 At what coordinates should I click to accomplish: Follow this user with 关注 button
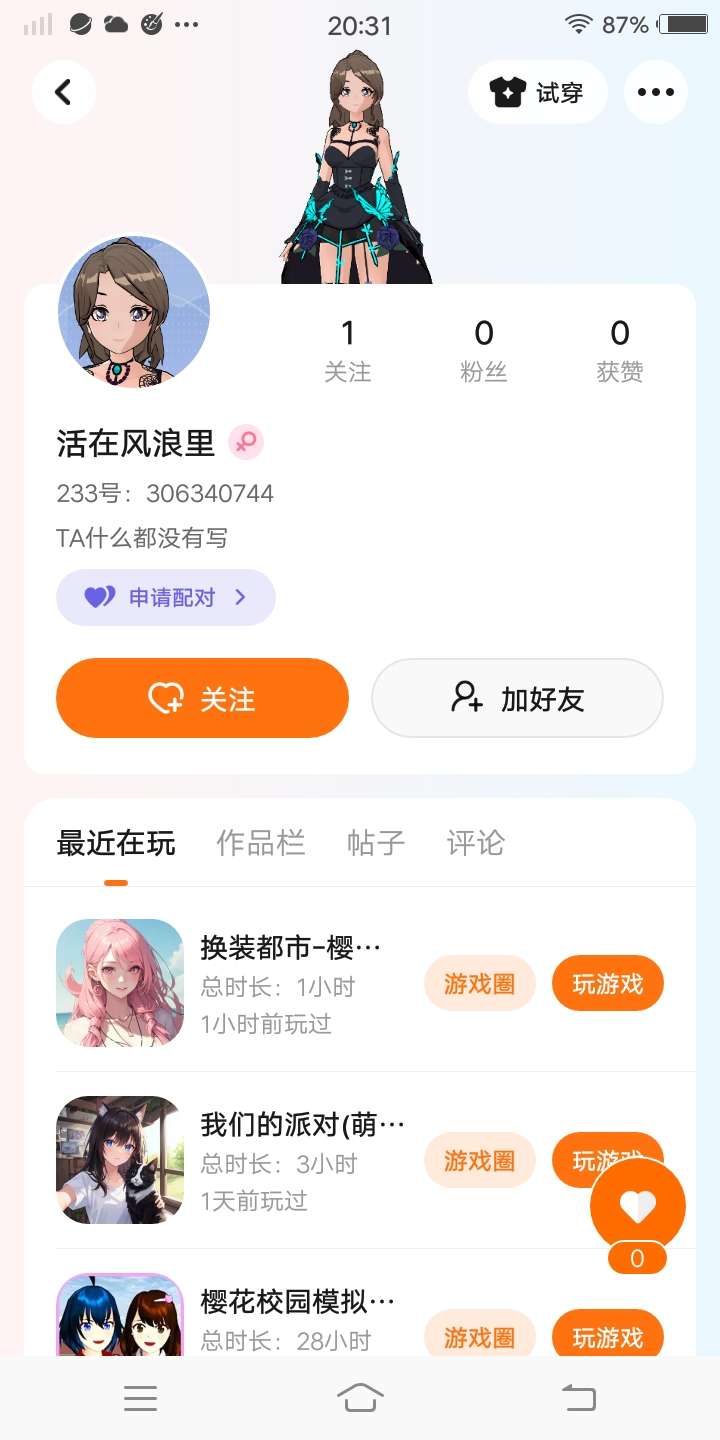click(202, 698)
